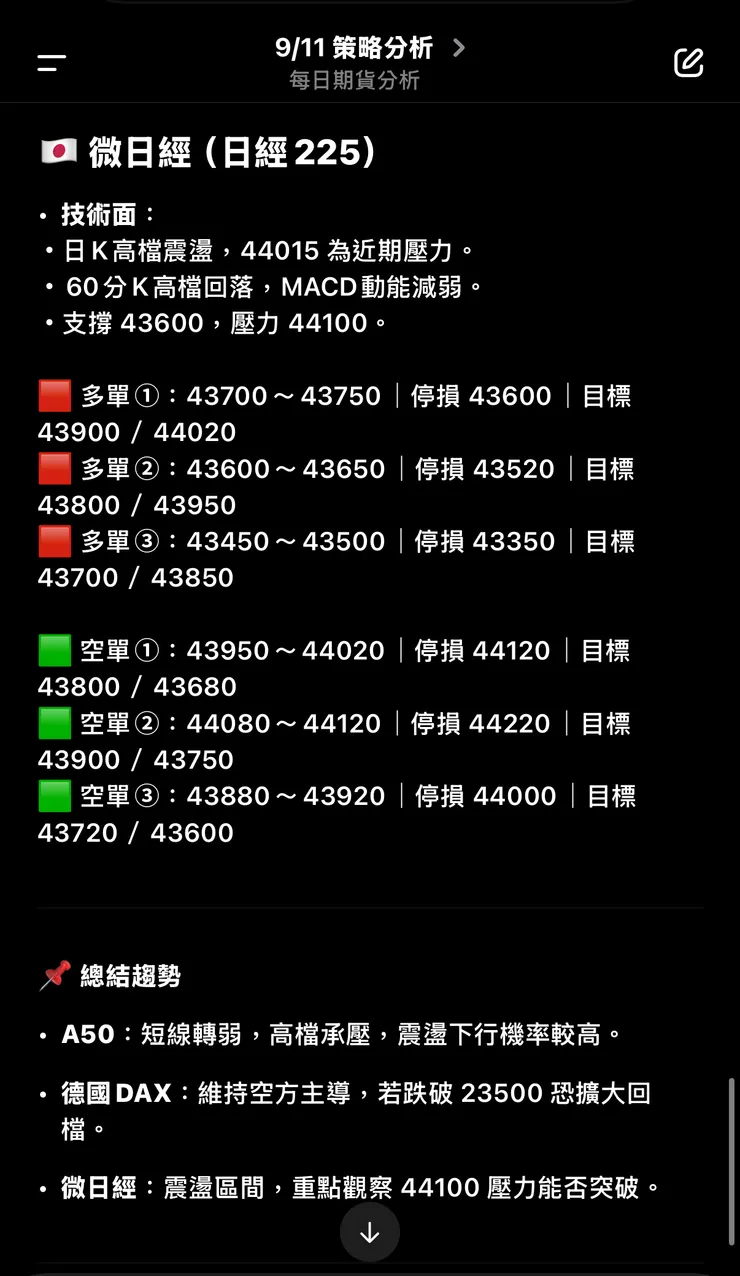The width and height of the screenshot is (740, 1276).
Task: Tap the green square marker on 空單③ line
Action: (x=53, y=796)
